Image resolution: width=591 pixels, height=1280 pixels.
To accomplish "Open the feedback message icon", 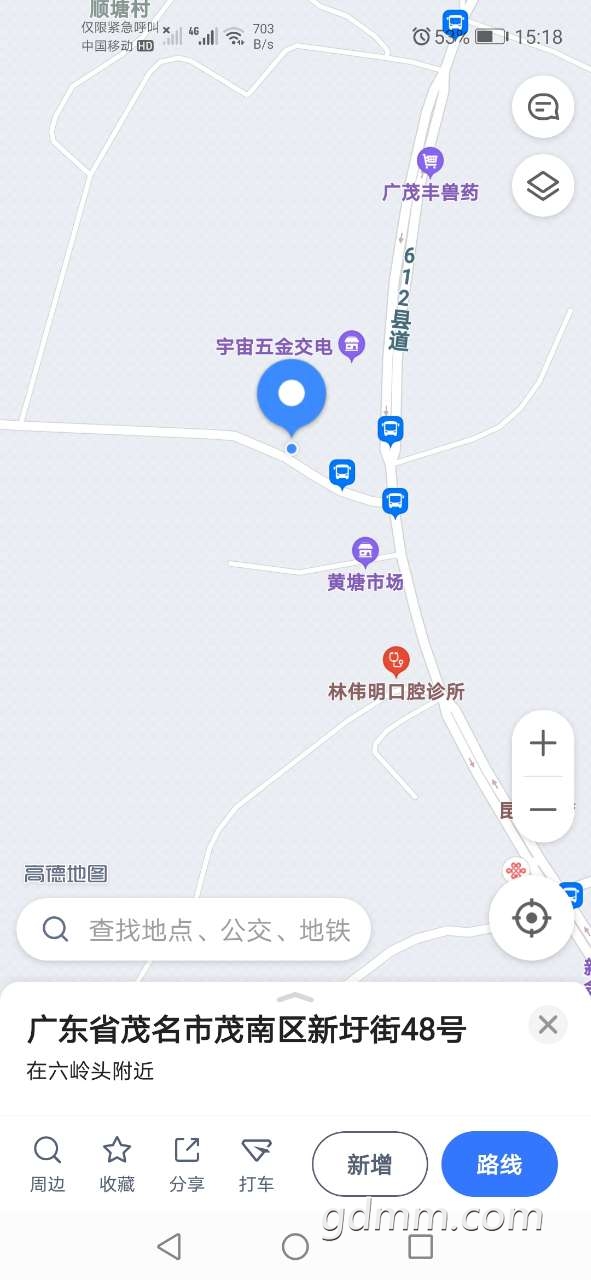I will tap(543, 106).
